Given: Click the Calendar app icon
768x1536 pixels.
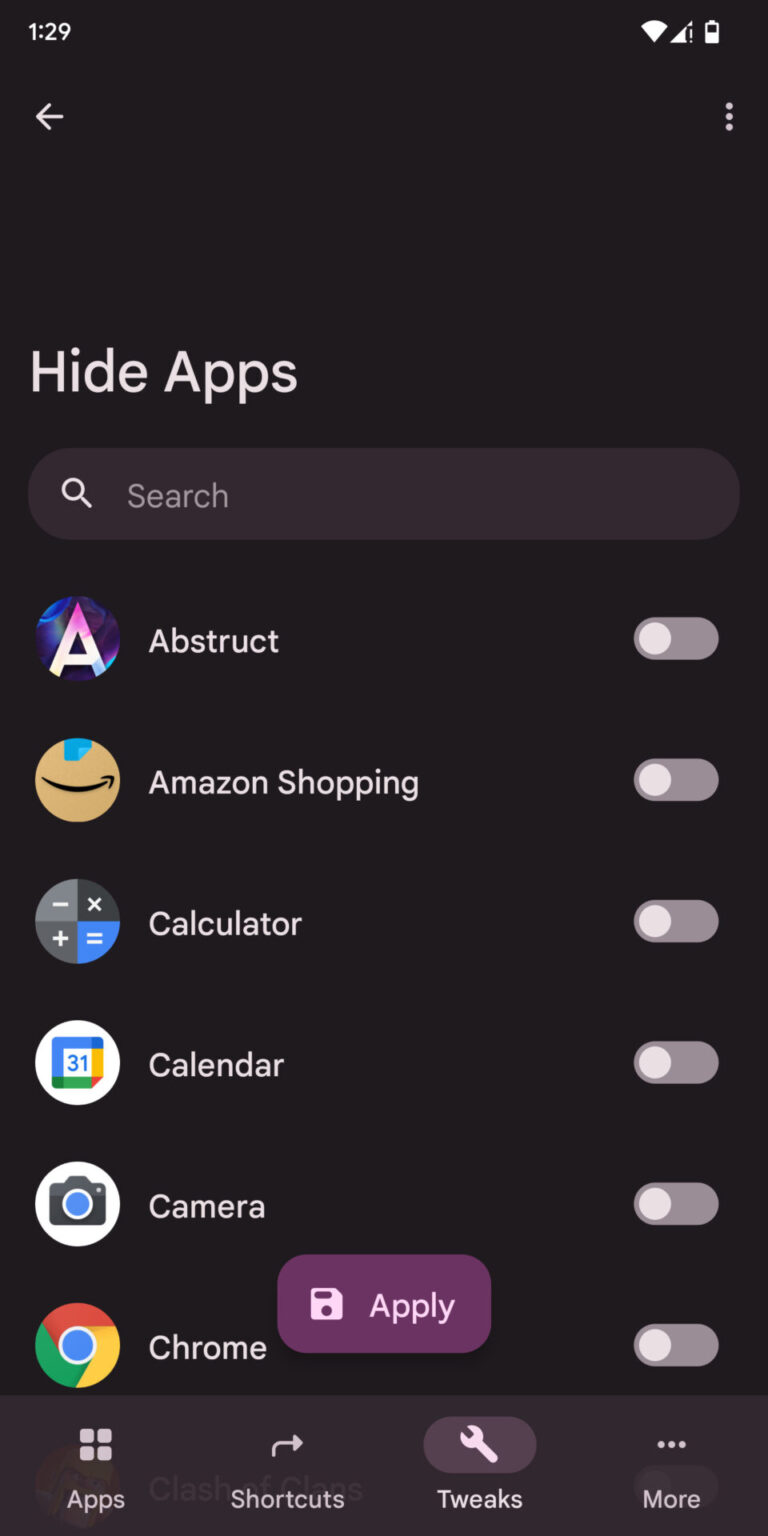Looking at the screenshot, I should pyautogui.click(x=77, y=1062).
